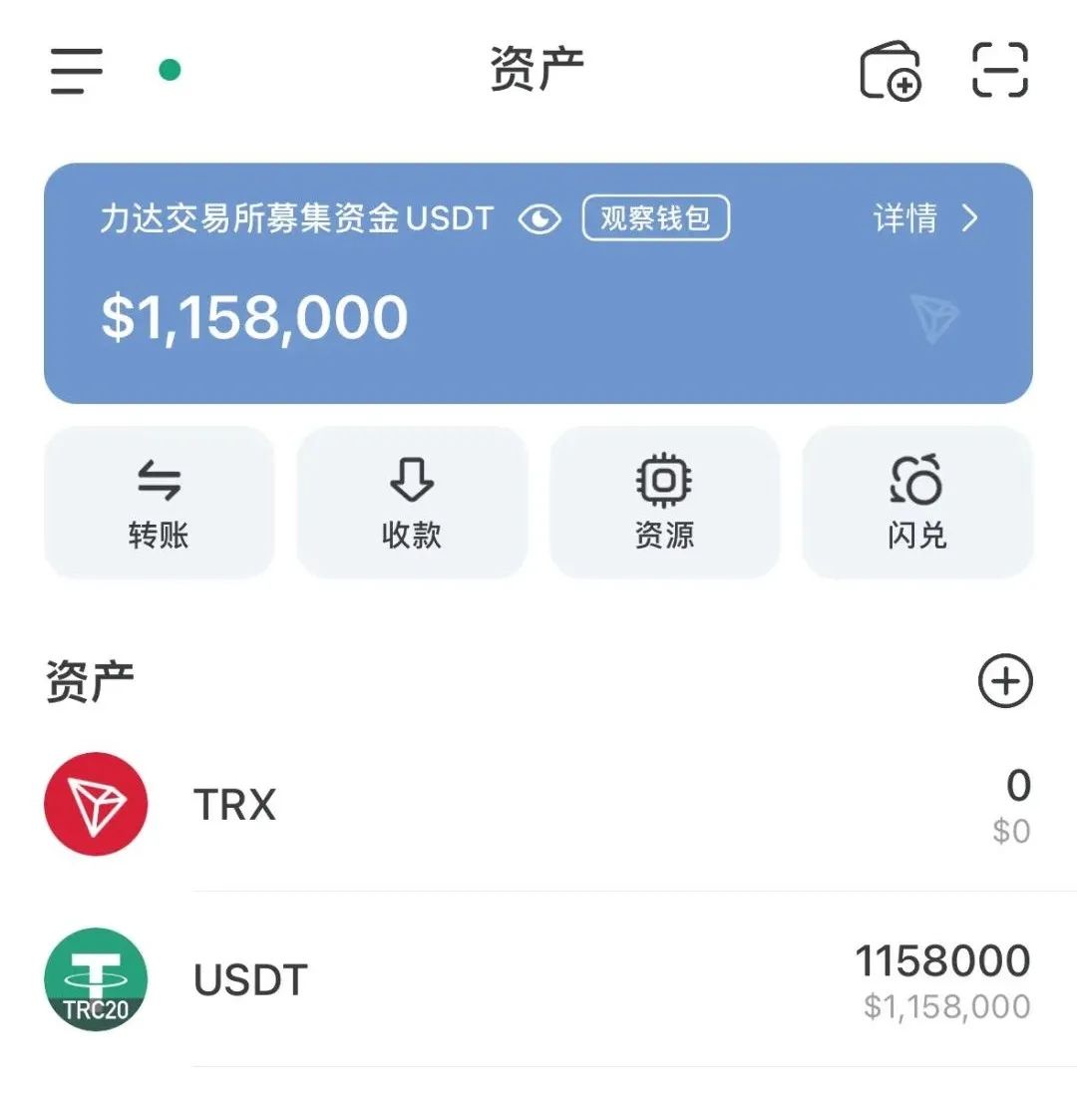The height and width of the screenshot is (1120, 1077).
Task: Select the TRX asset row
Action: (x=538, y=803)
